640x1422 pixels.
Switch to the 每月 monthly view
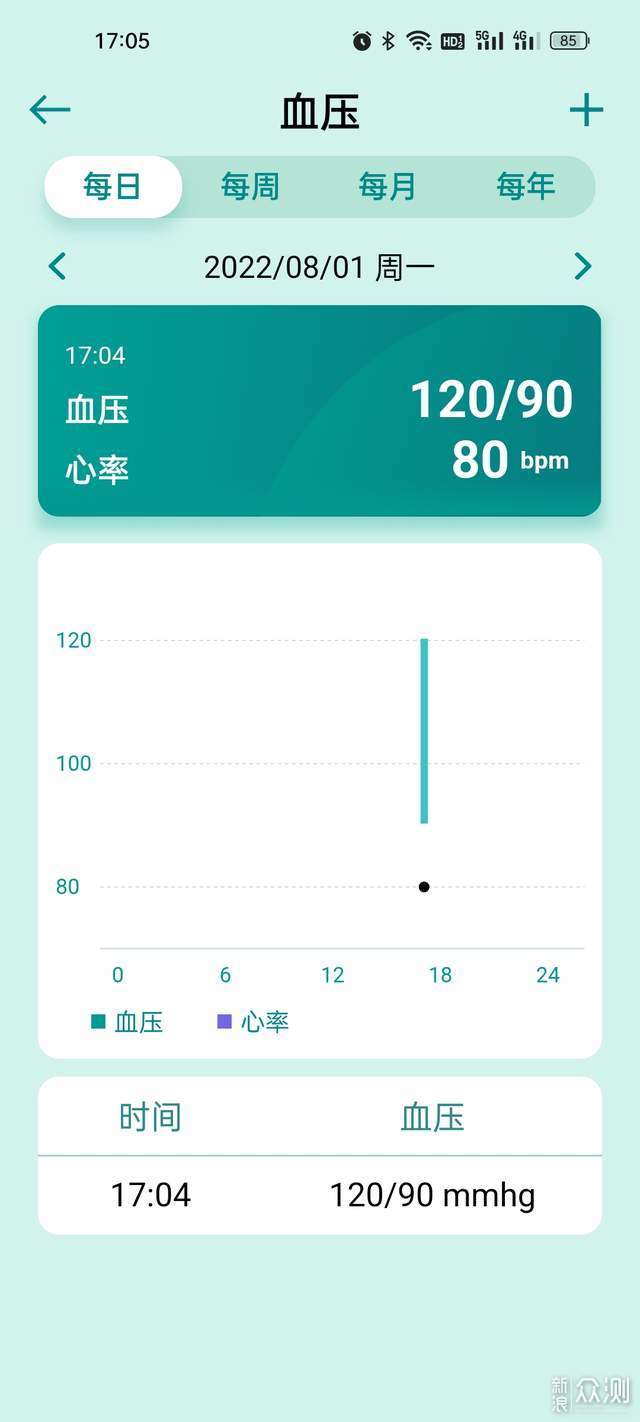tap(387, 187)
